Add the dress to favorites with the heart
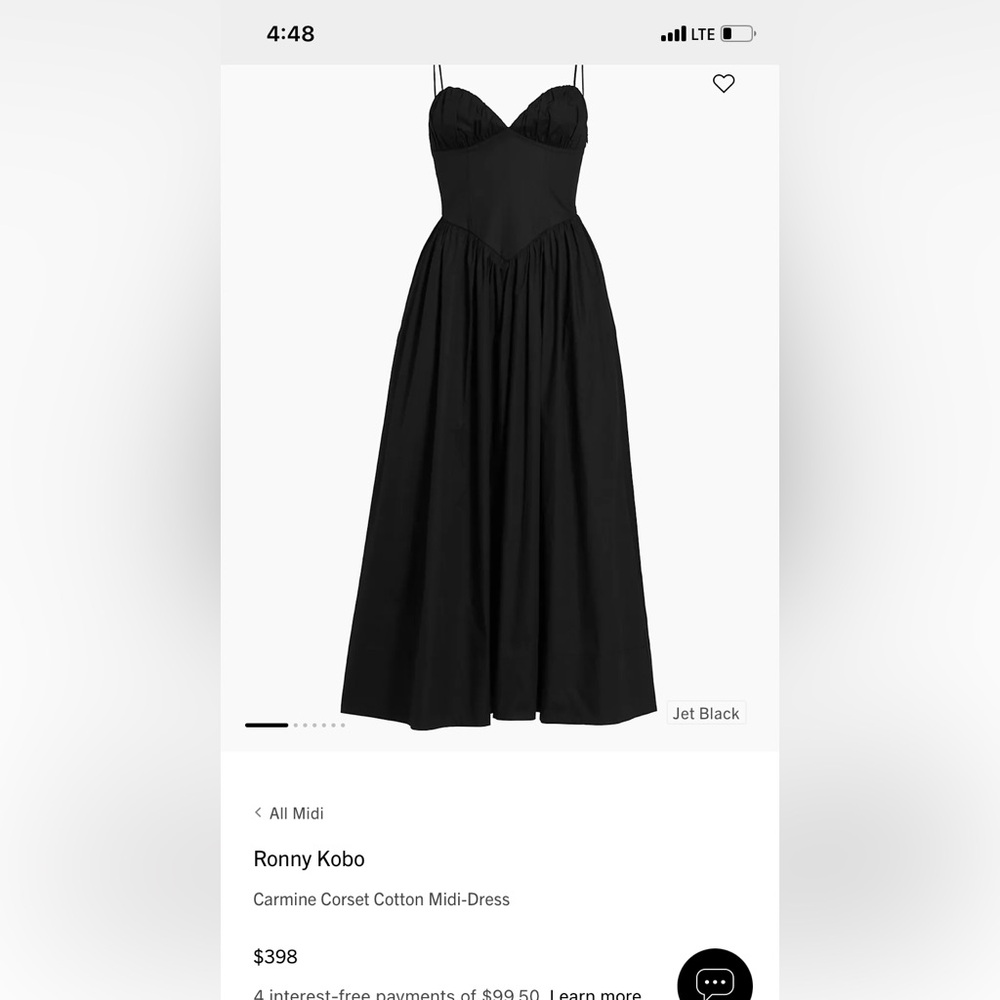 (724, 84)
